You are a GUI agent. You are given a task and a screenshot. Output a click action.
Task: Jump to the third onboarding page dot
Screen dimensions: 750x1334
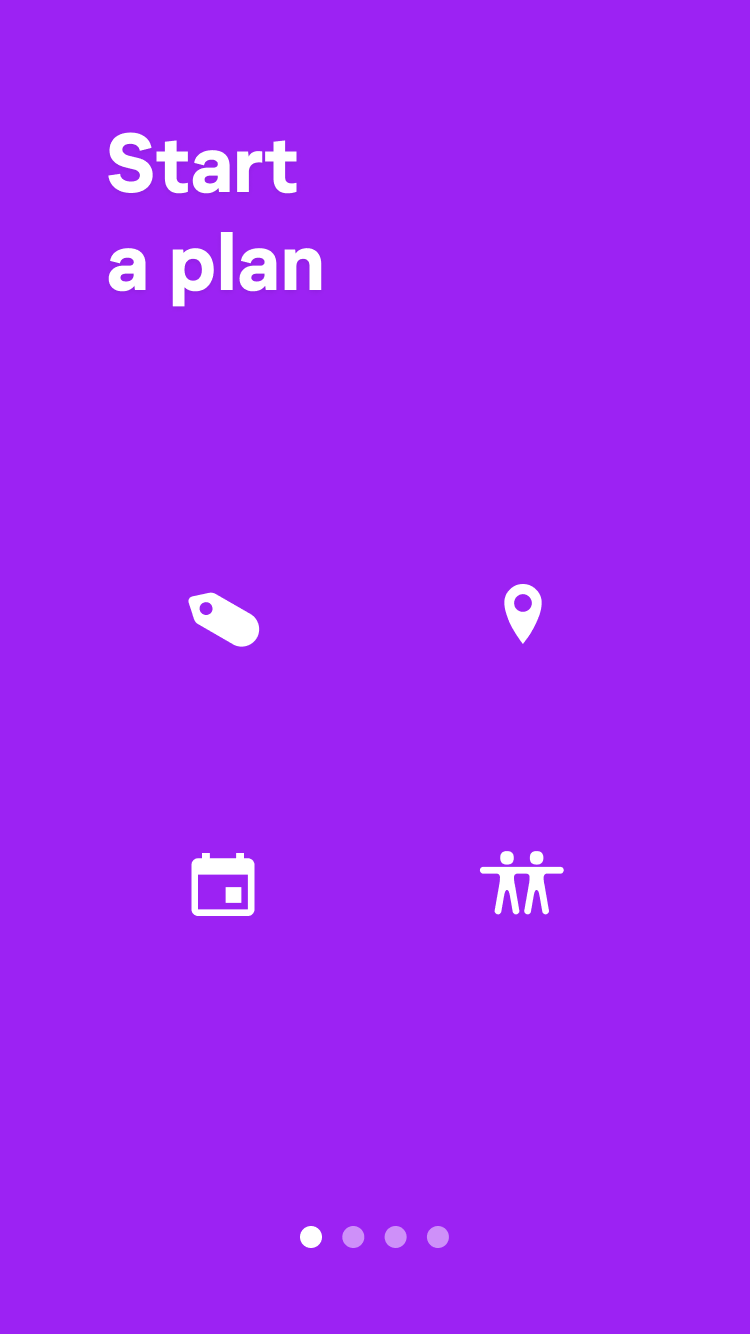tap(396, 1237)
